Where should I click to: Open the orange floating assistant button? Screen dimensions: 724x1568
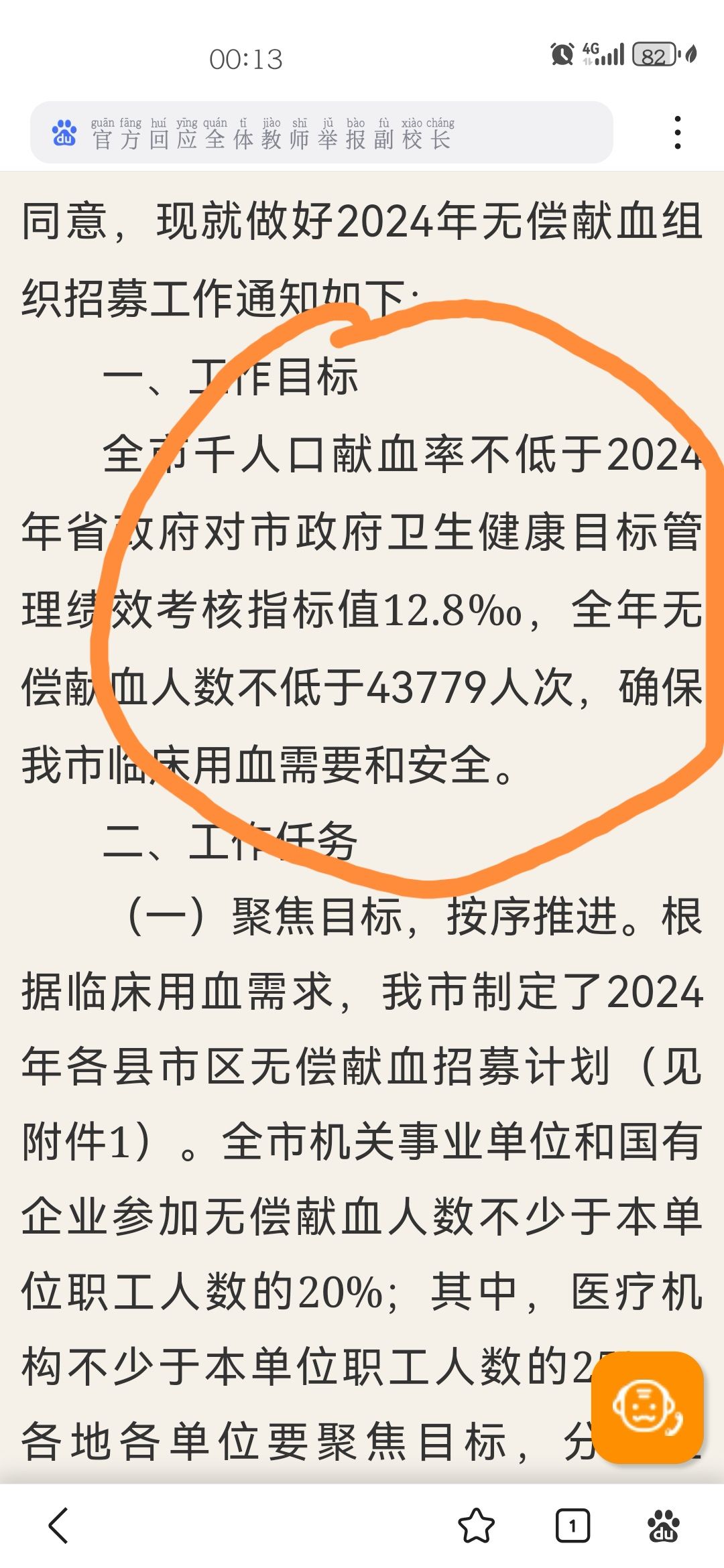click(648, 1407)
